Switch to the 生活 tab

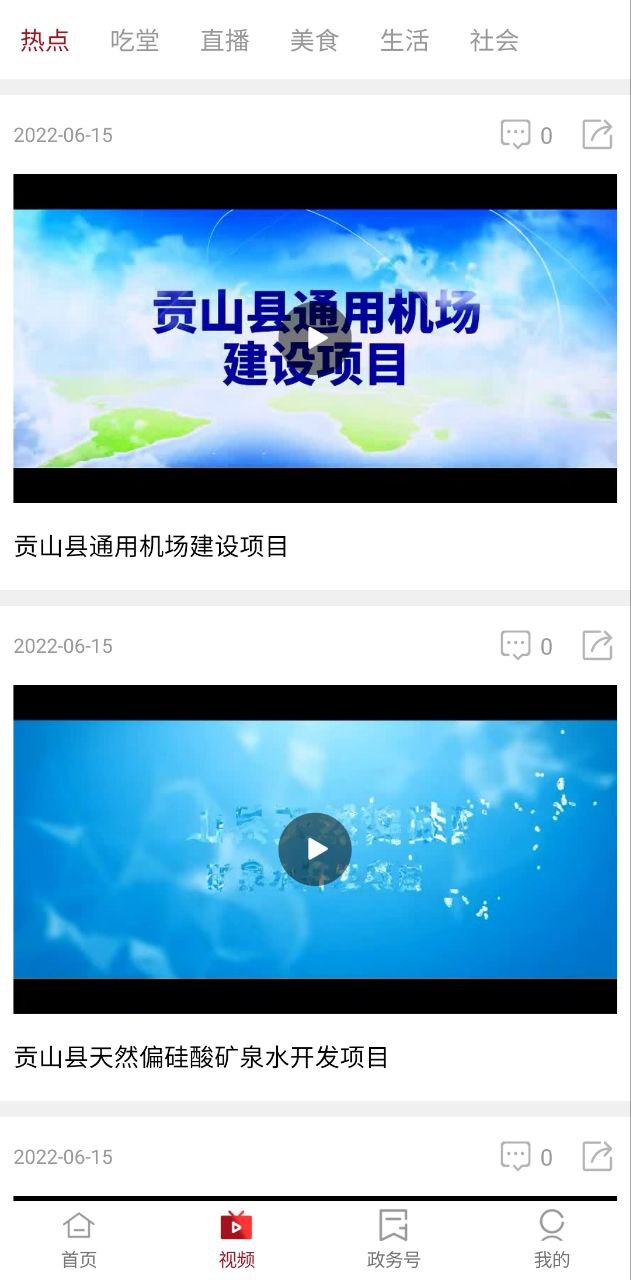tap(404, 41)
